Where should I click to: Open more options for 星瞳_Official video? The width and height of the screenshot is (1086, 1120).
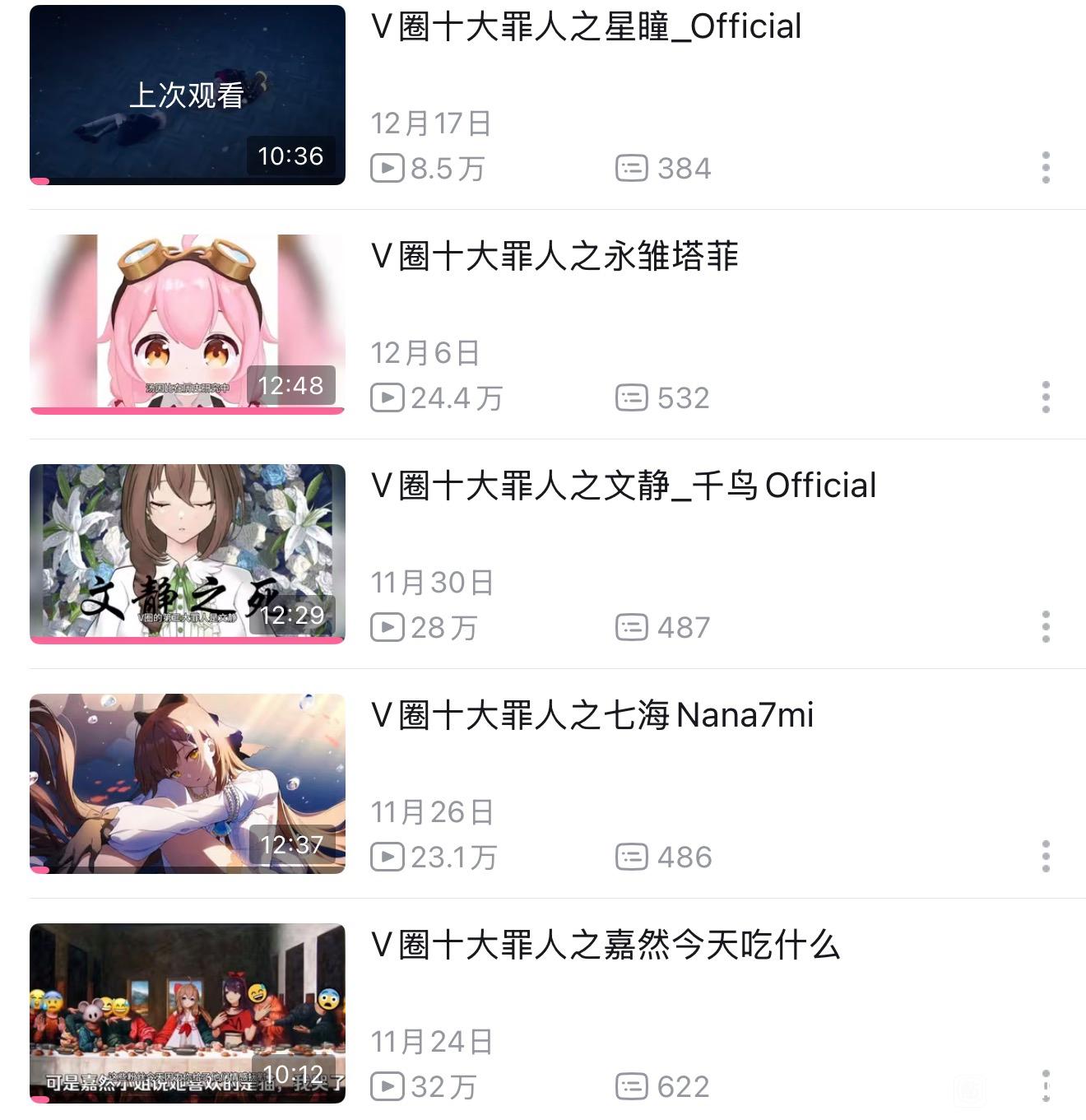pos(1046,168)
